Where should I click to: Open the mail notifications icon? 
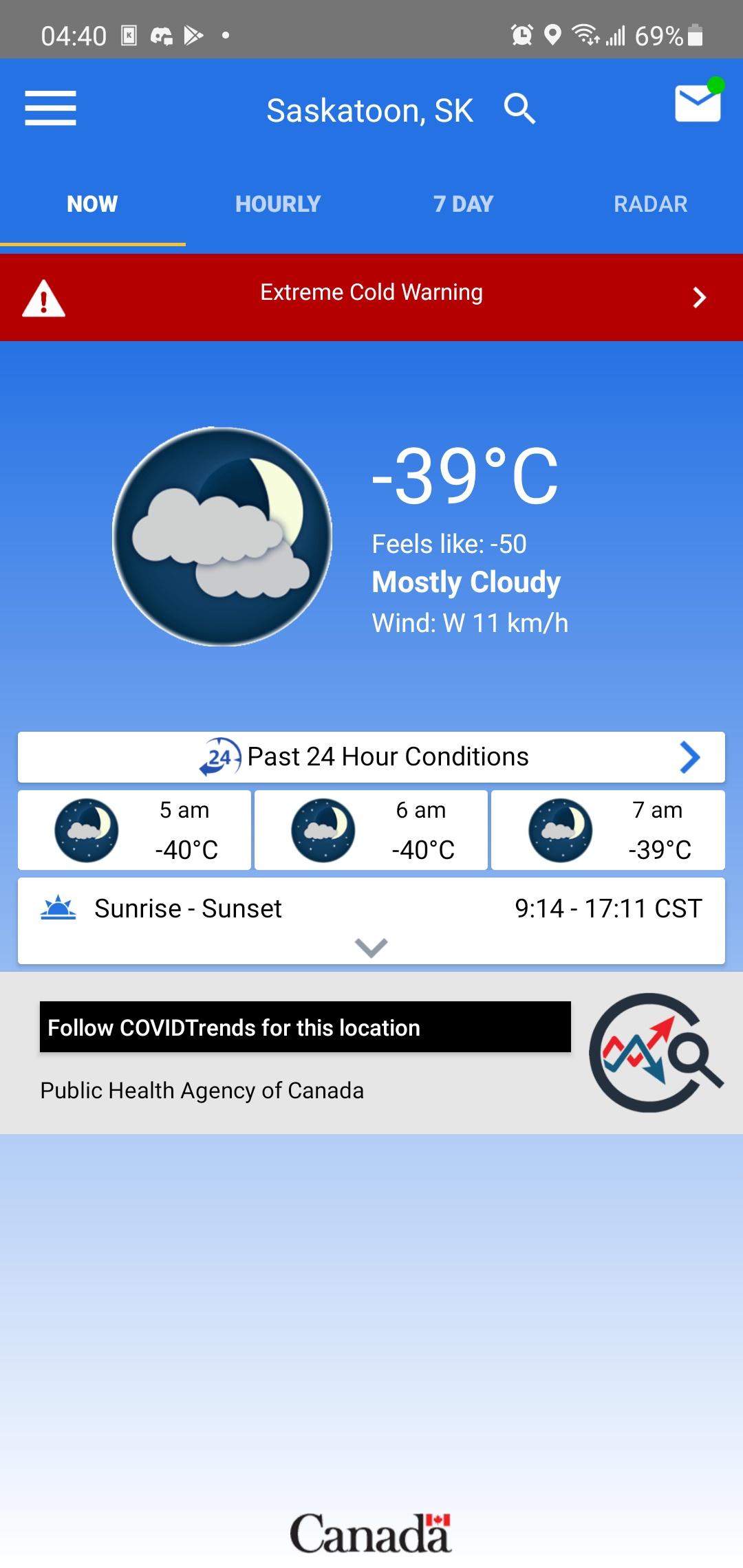pos(697,105)
